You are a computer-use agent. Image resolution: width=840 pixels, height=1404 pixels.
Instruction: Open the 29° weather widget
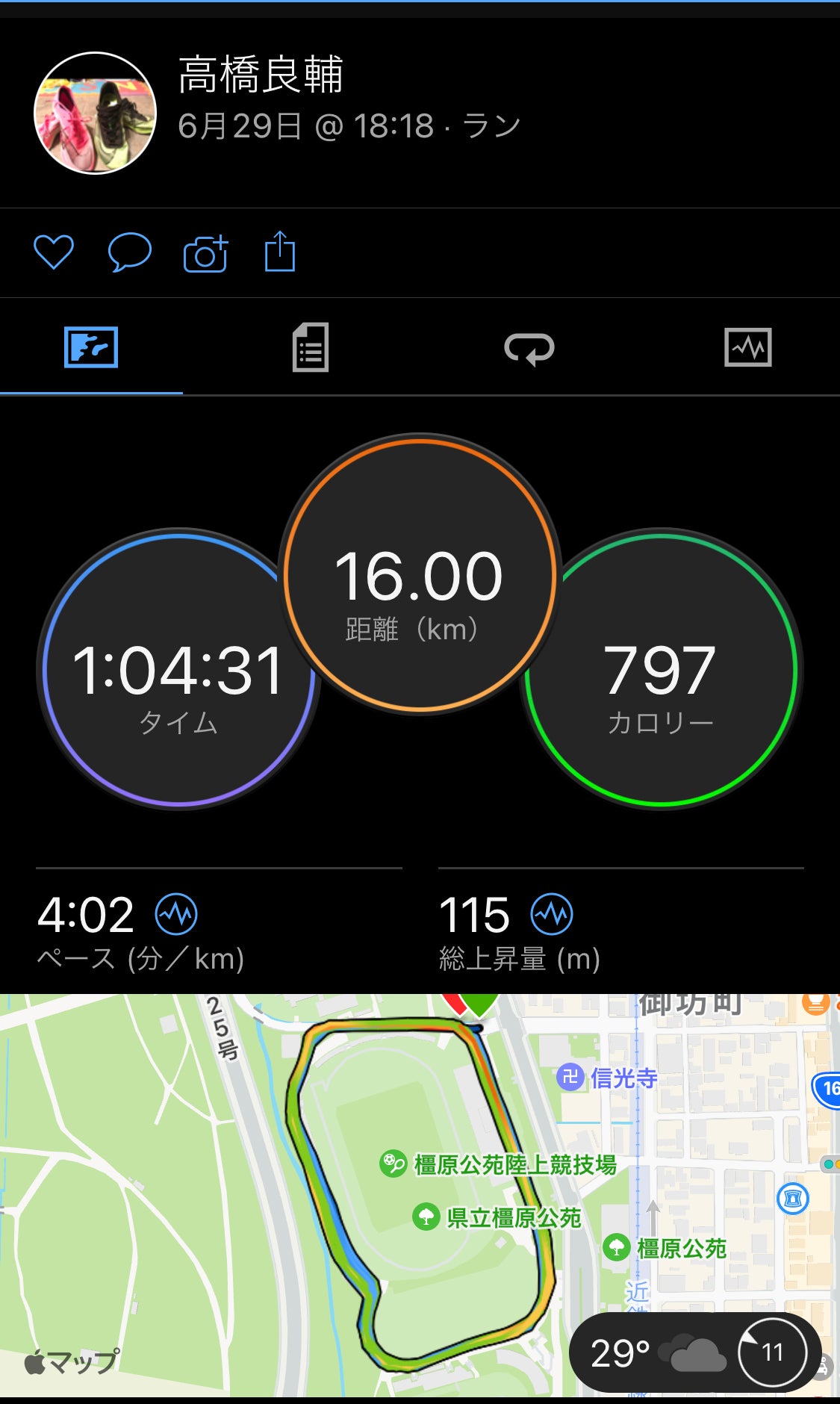694,1352
